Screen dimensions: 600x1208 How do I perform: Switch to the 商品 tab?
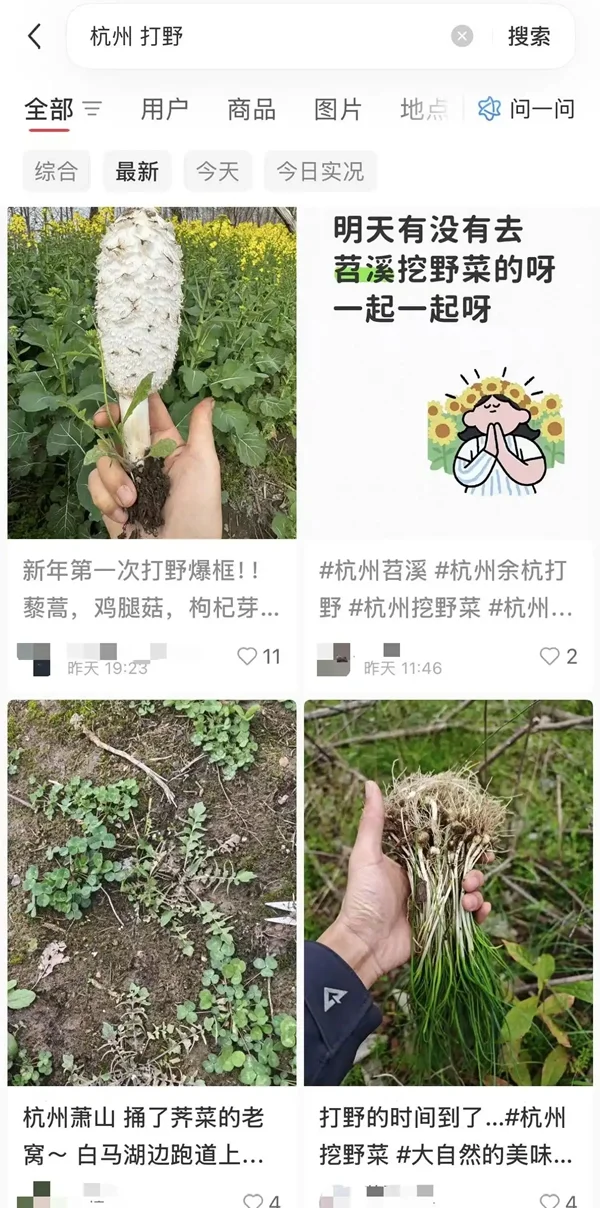pyautogui.click(x=251, y=109)
